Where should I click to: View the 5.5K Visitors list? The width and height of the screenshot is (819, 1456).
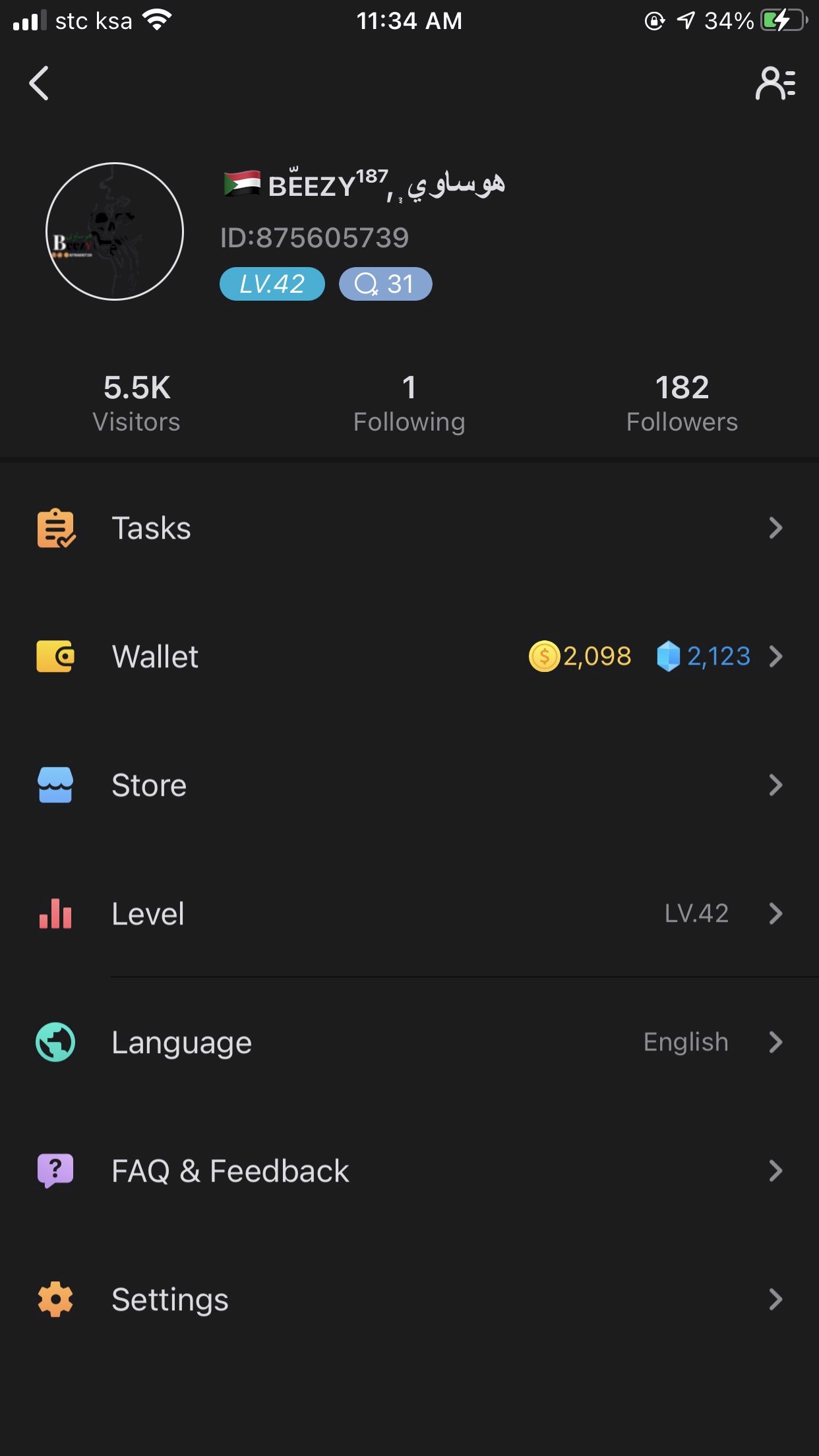tap(136, 403)
